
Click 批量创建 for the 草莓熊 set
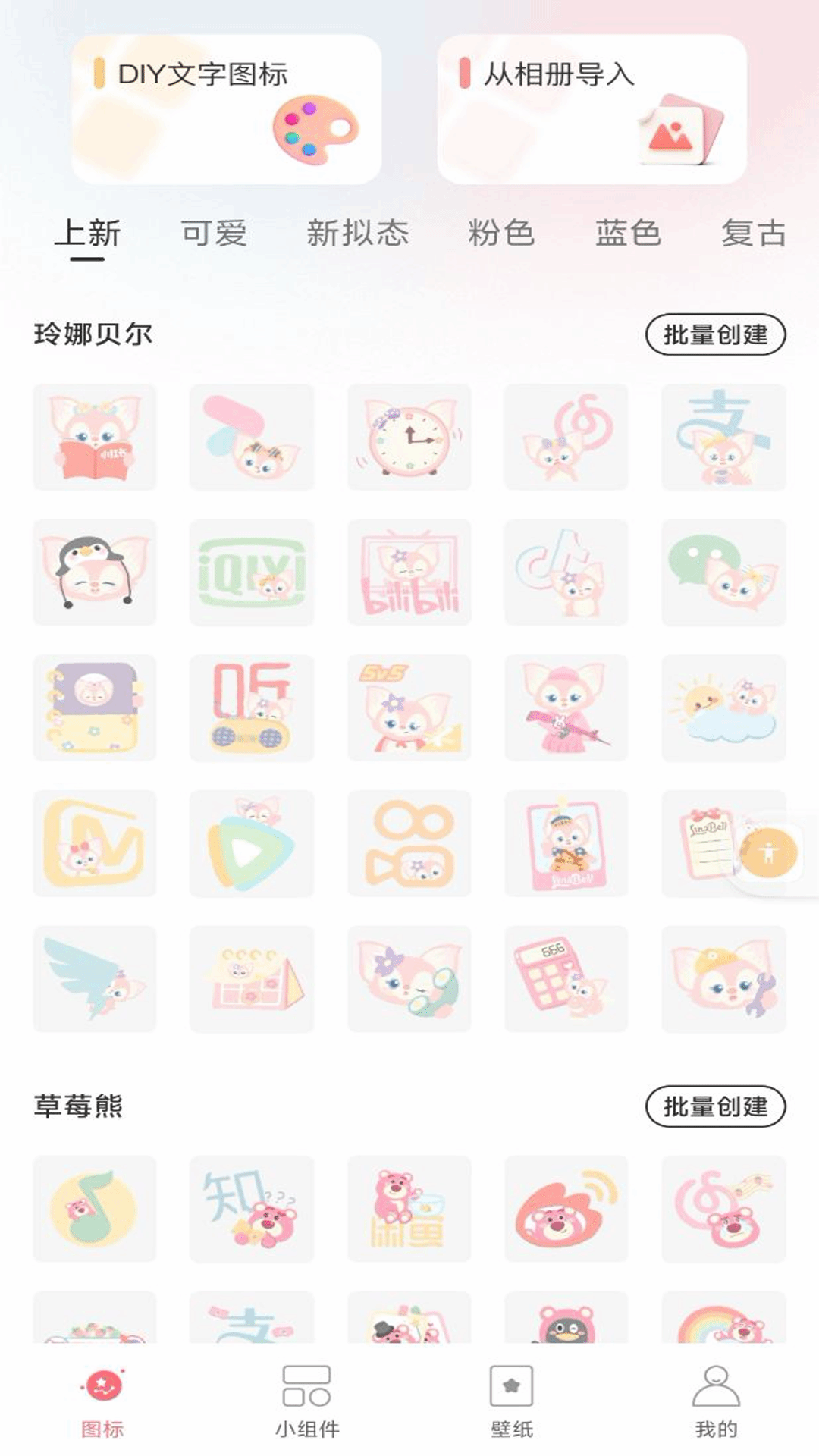click(717, 1106)
